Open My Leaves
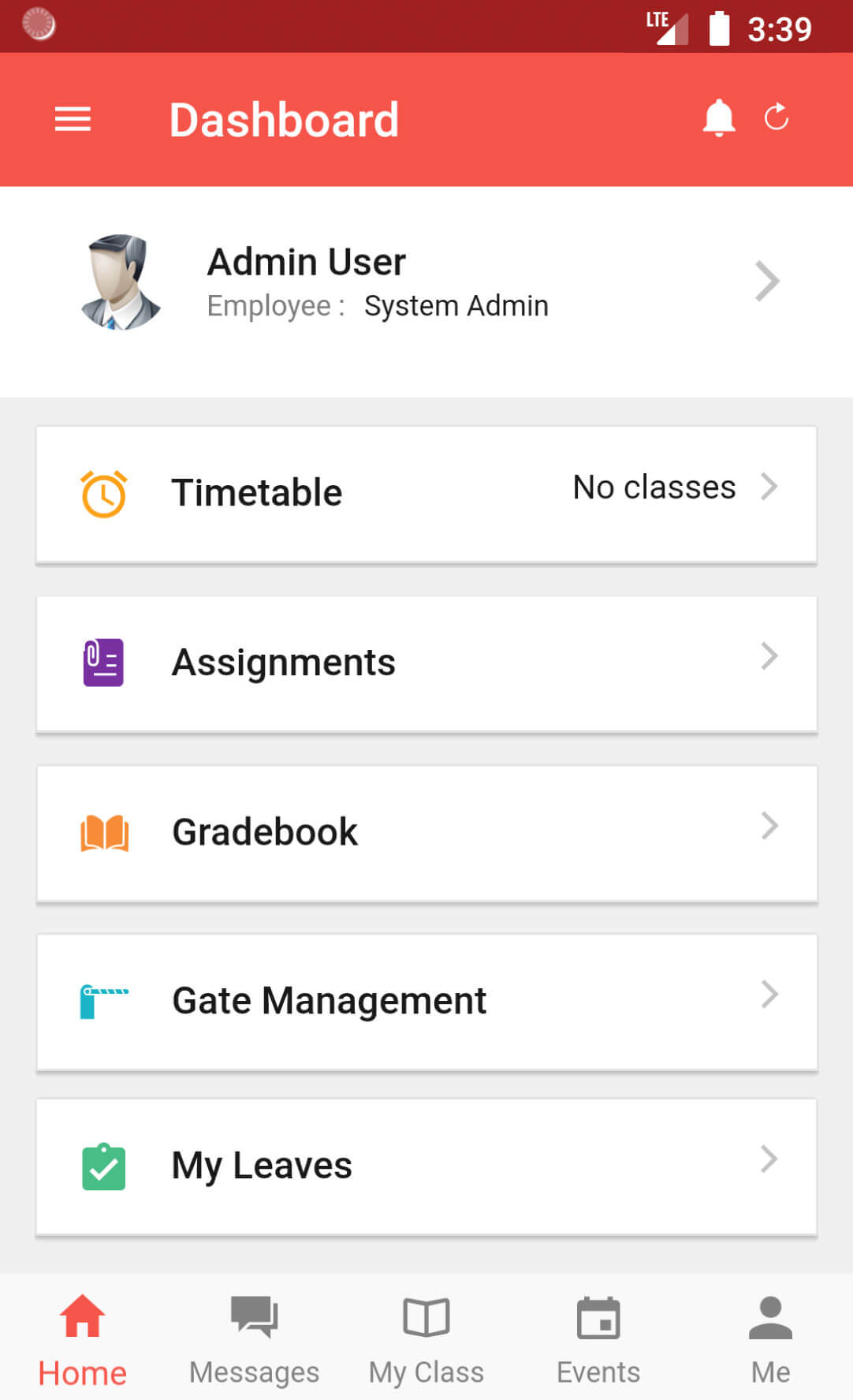 426,1167
